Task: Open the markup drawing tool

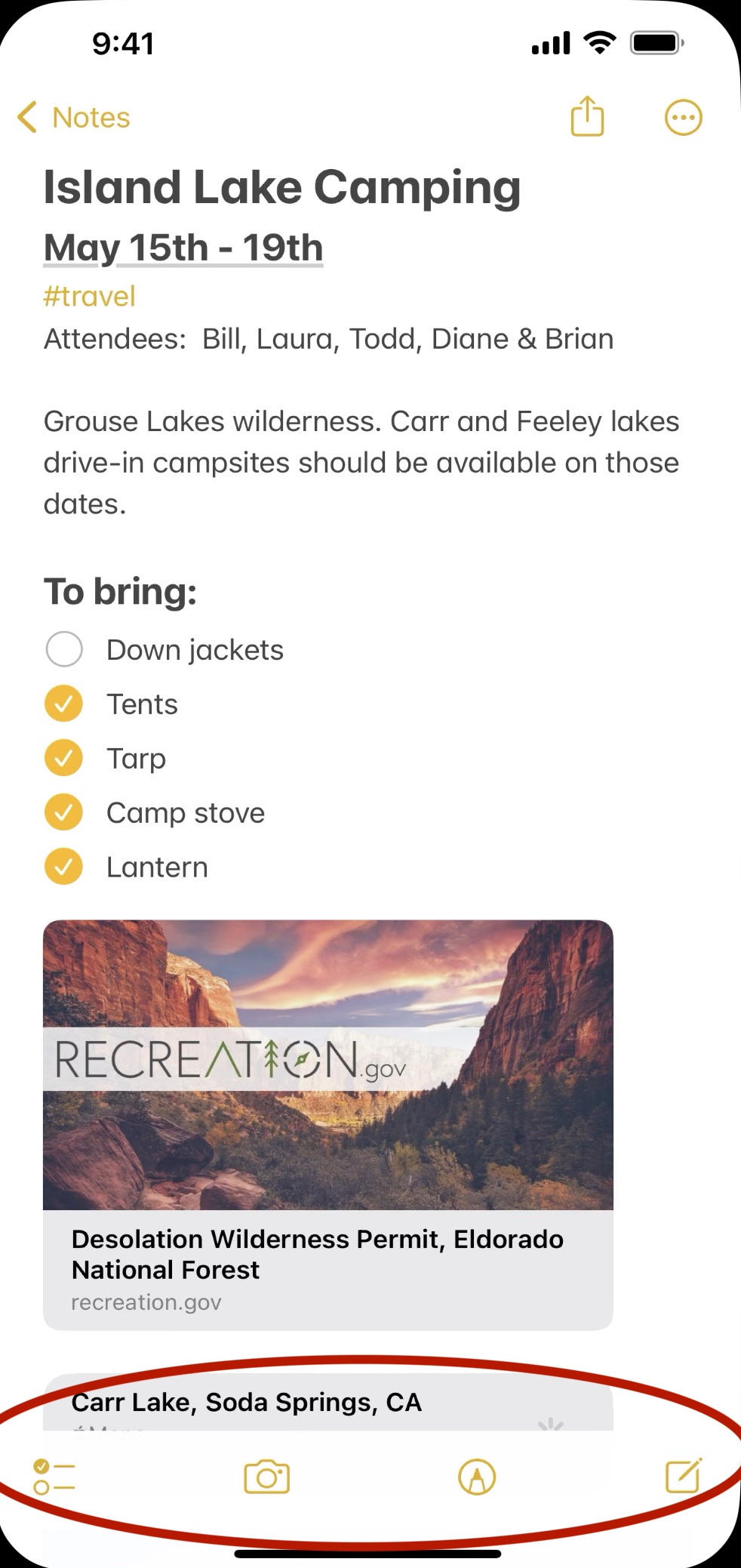Action: [477, 1477]
